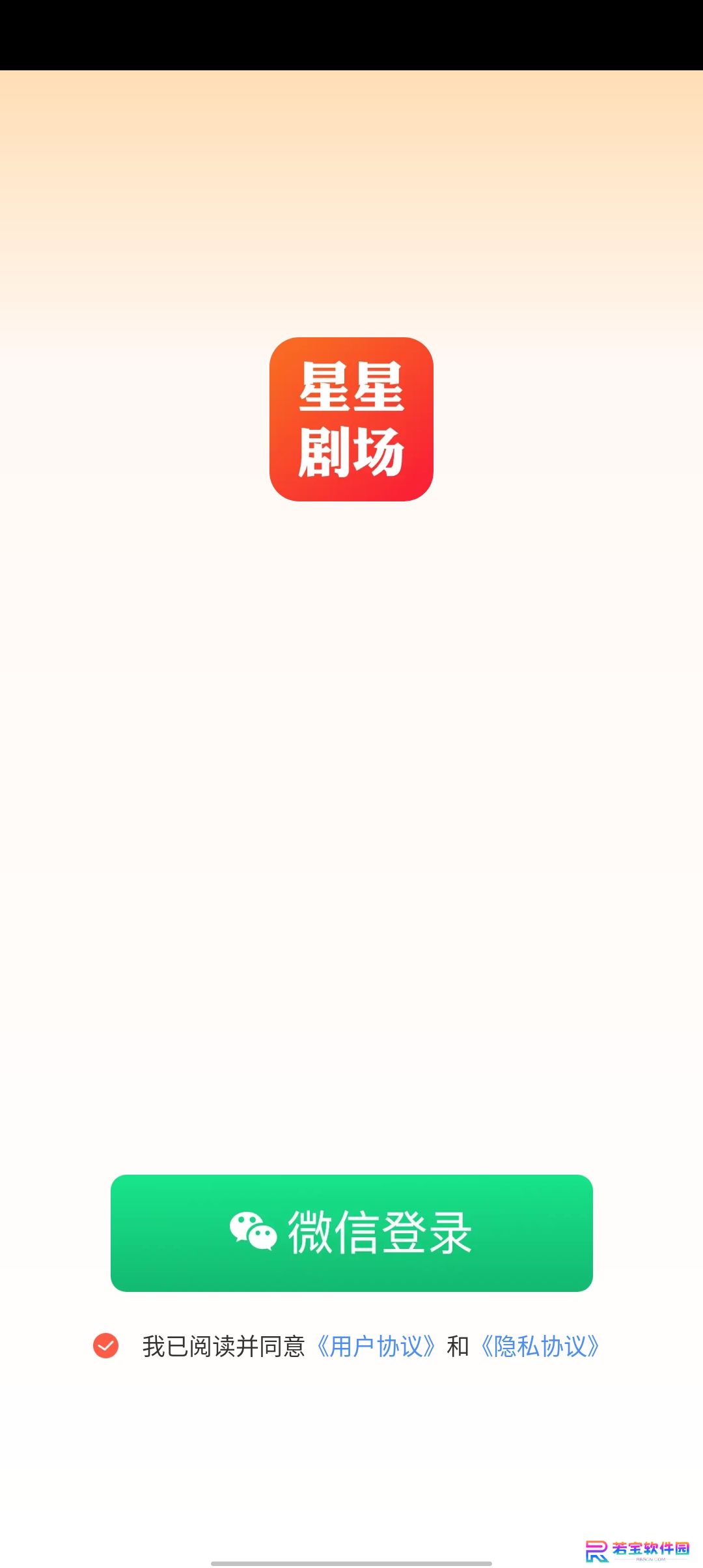This screenshot has width=703, height=1568.
Task: Uncheck the agreement checkbox
Action: (x=105, y=1346)
